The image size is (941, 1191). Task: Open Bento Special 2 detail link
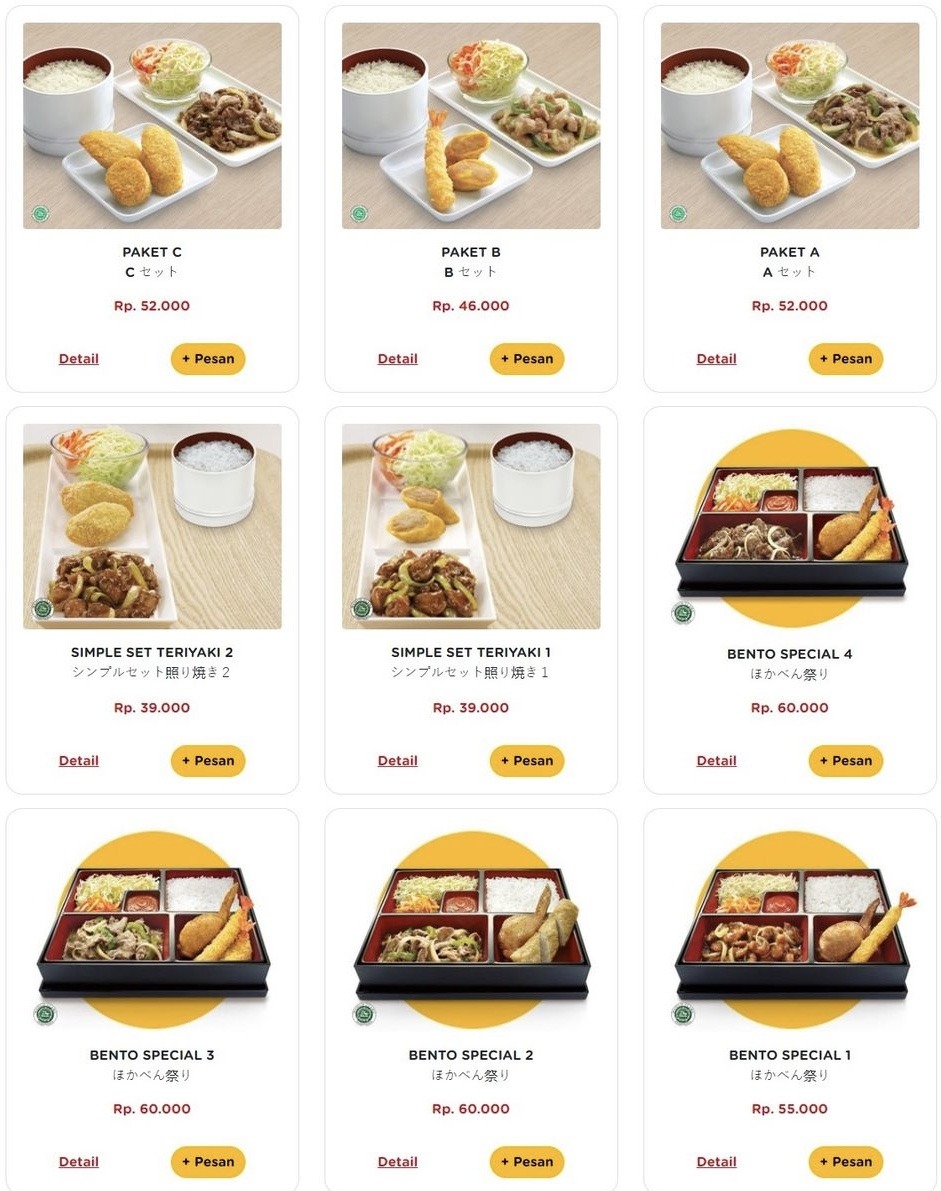(398, 1162)
